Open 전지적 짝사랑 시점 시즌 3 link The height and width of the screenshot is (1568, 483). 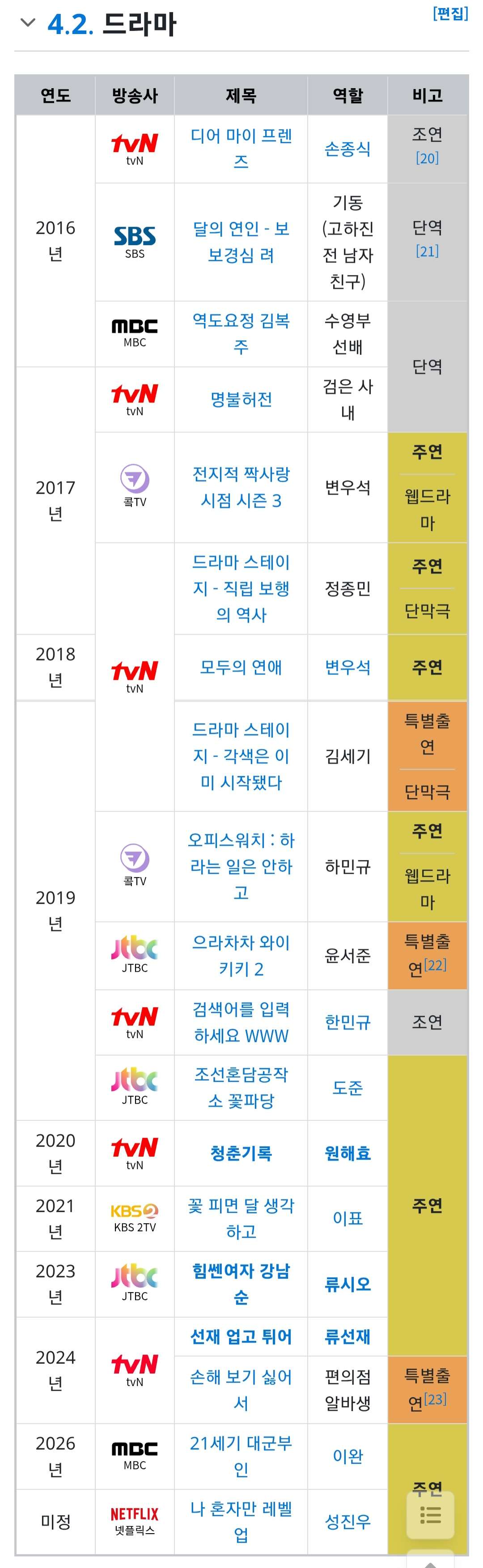pyautogui.click(x=241, y=487)
